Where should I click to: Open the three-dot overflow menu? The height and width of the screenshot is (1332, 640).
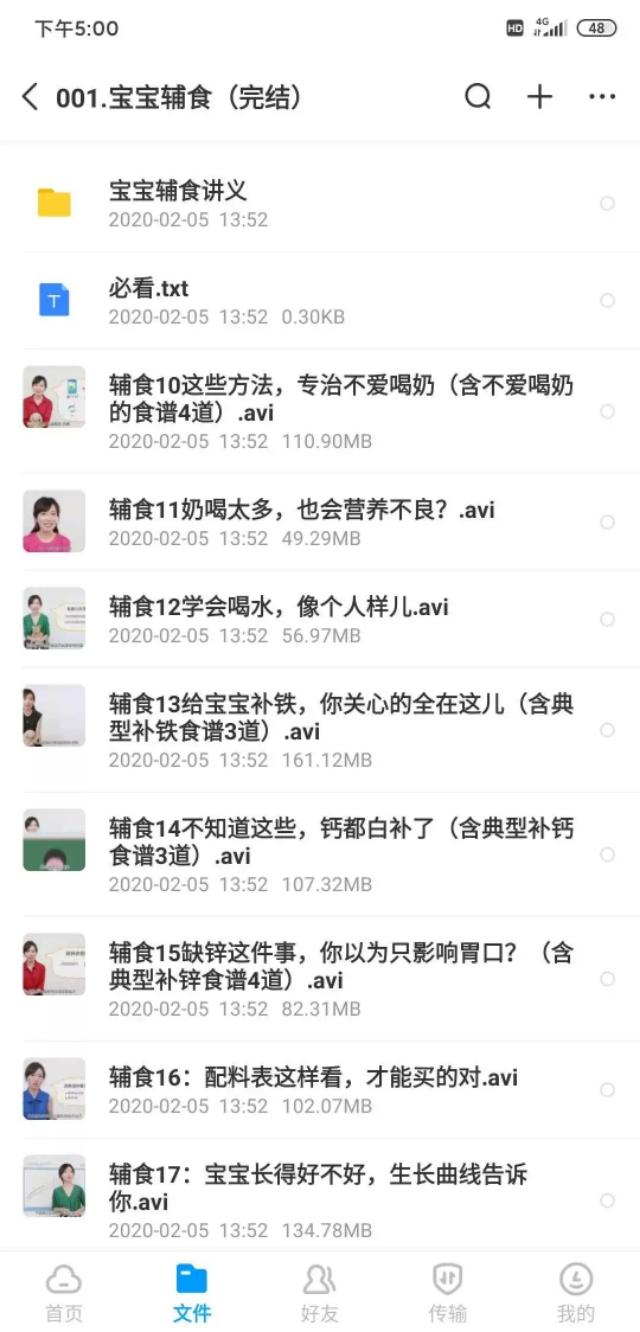[x=602, y=97]
